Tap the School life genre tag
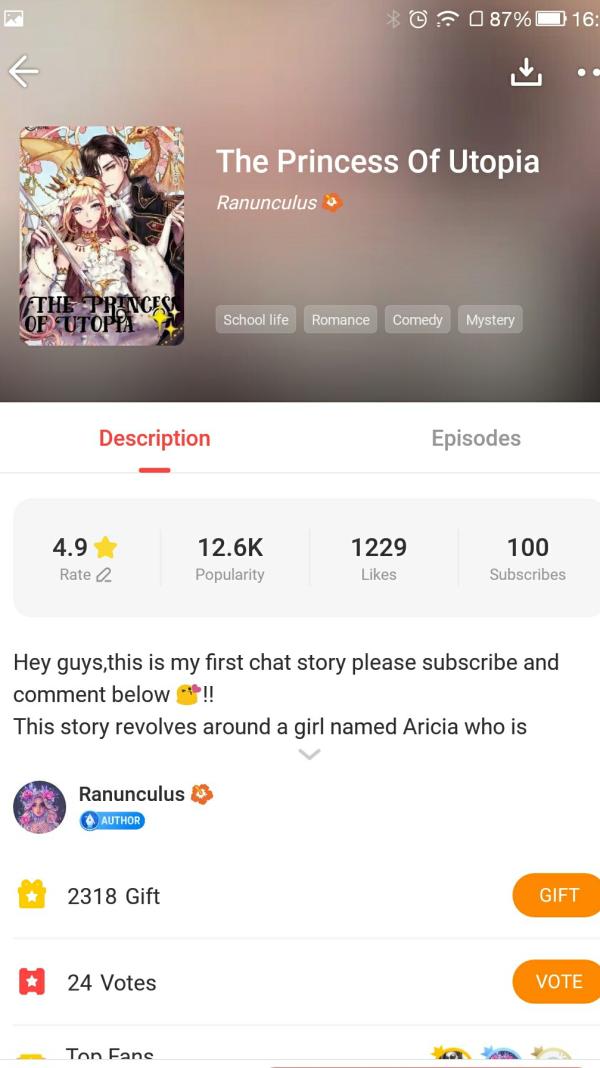 click(x=255, y=320)
